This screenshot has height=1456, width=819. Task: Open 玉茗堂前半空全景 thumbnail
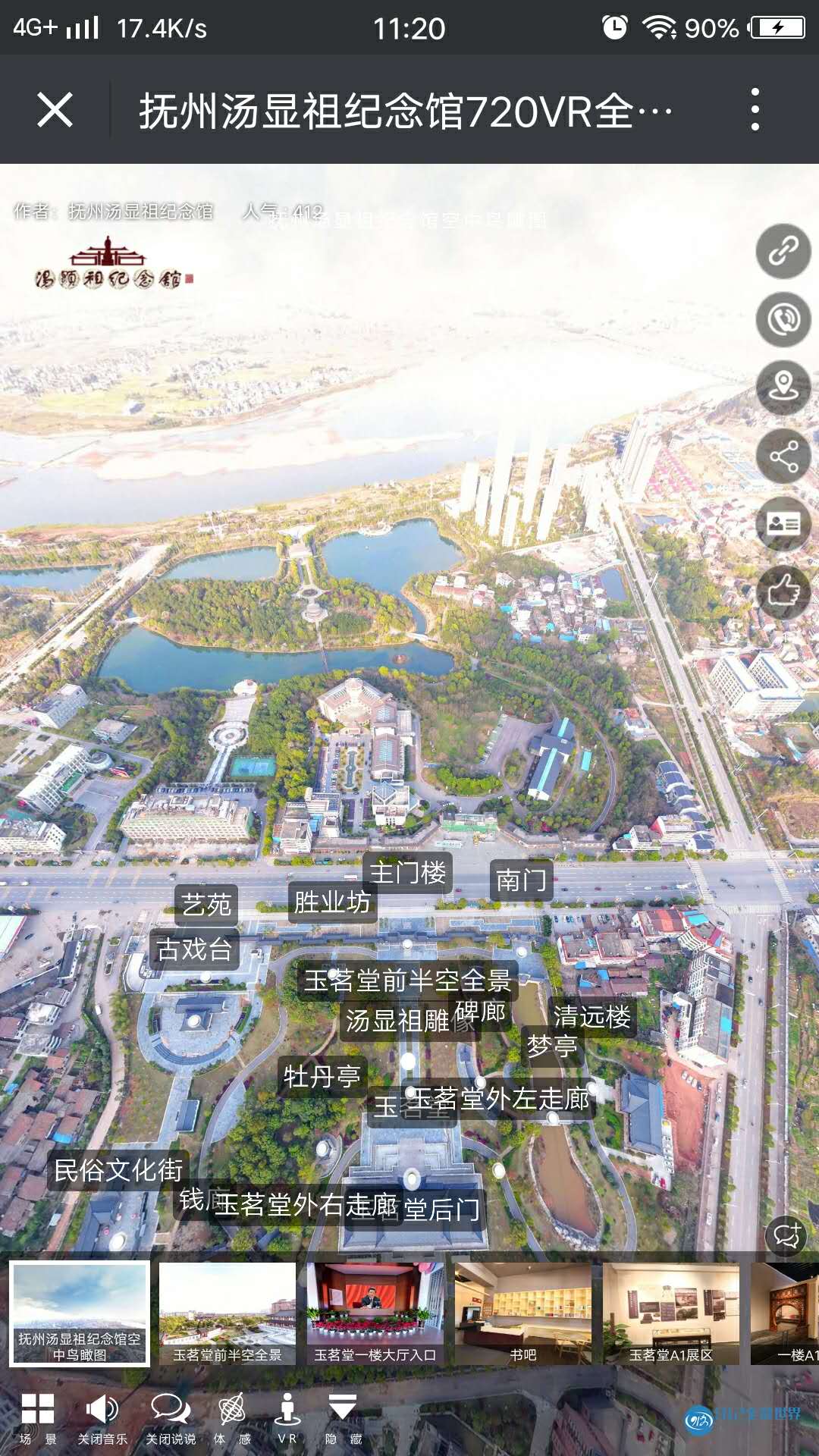tap(227, 1313)
